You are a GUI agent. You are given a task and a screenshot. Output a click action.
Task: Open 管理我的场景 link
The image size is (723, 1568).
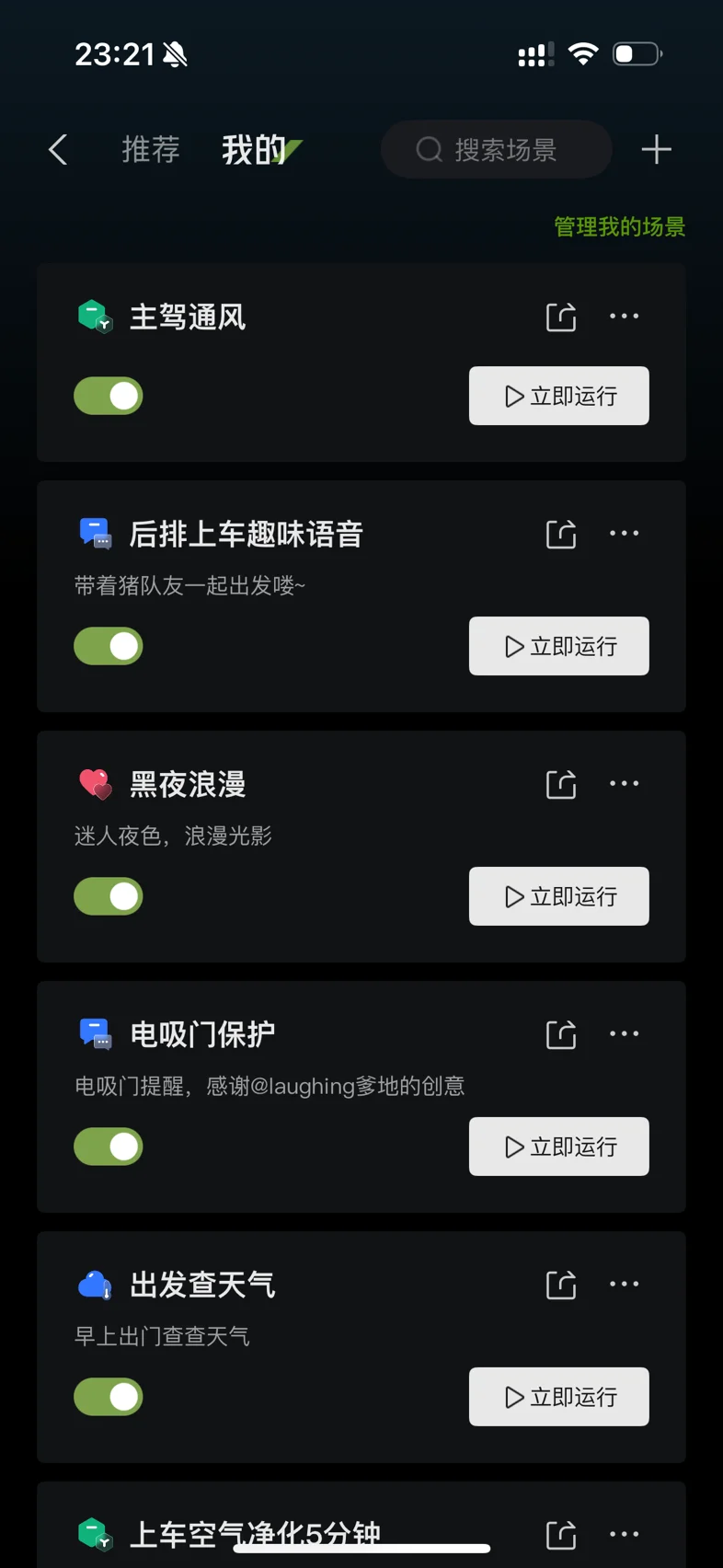(619, 226)
